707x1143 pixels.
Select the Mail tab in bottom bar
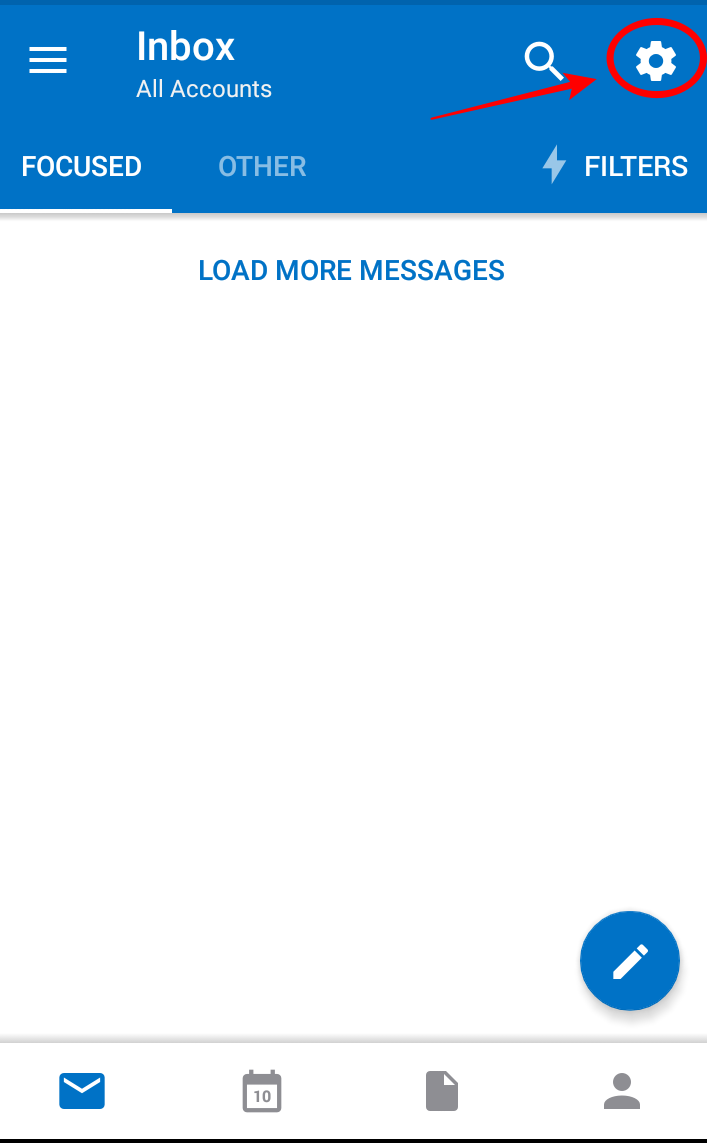pyautogui.click(x=82, y=1091)
